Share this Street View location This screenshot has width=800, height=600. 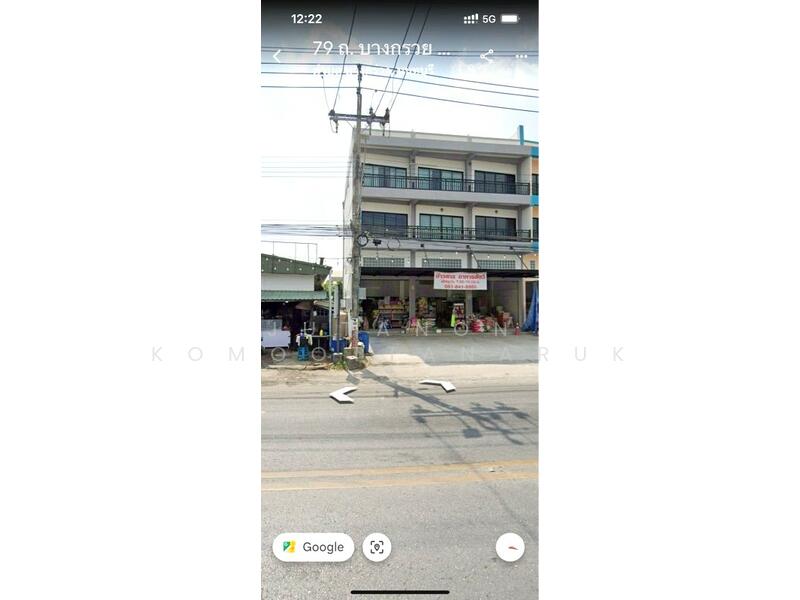487,56
